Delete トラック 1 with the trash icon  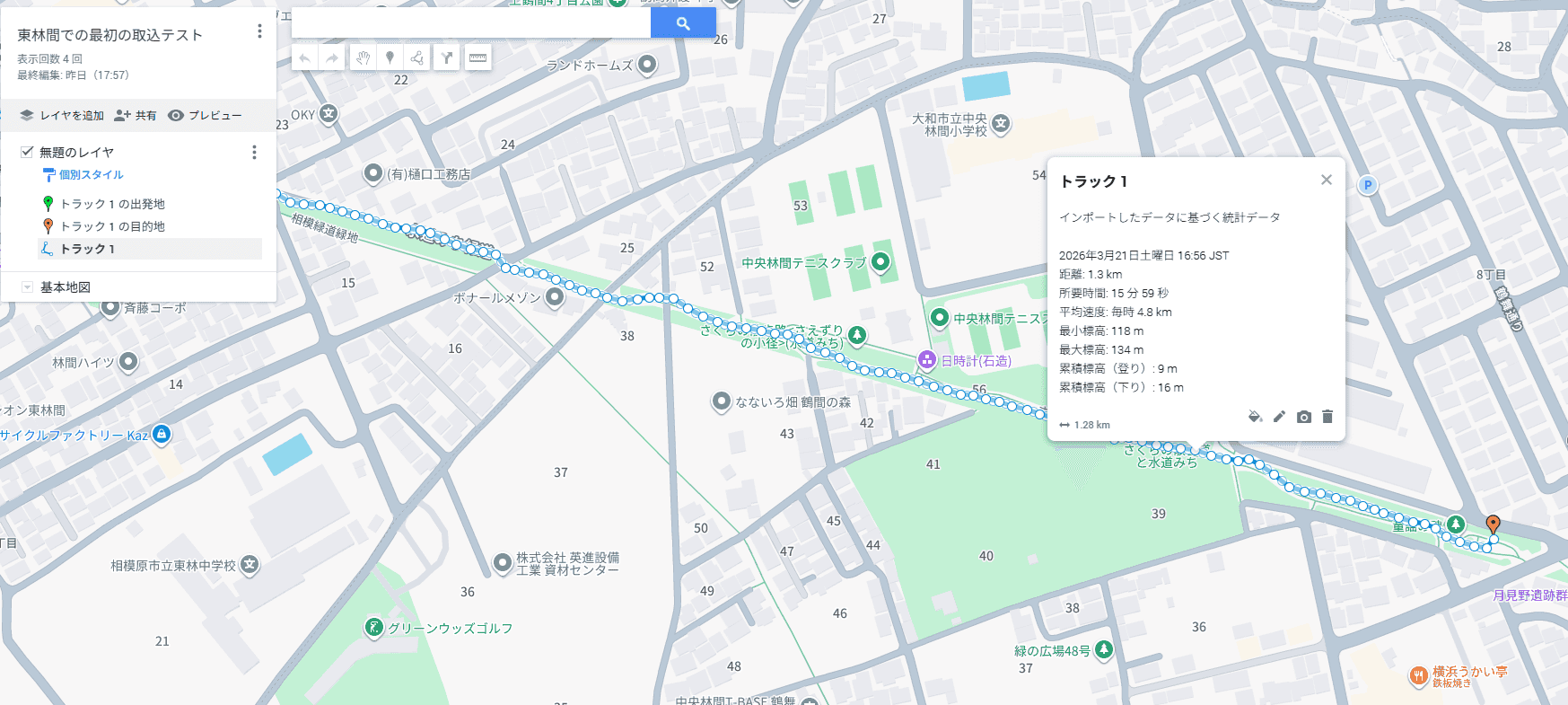tap(1327, 417)
